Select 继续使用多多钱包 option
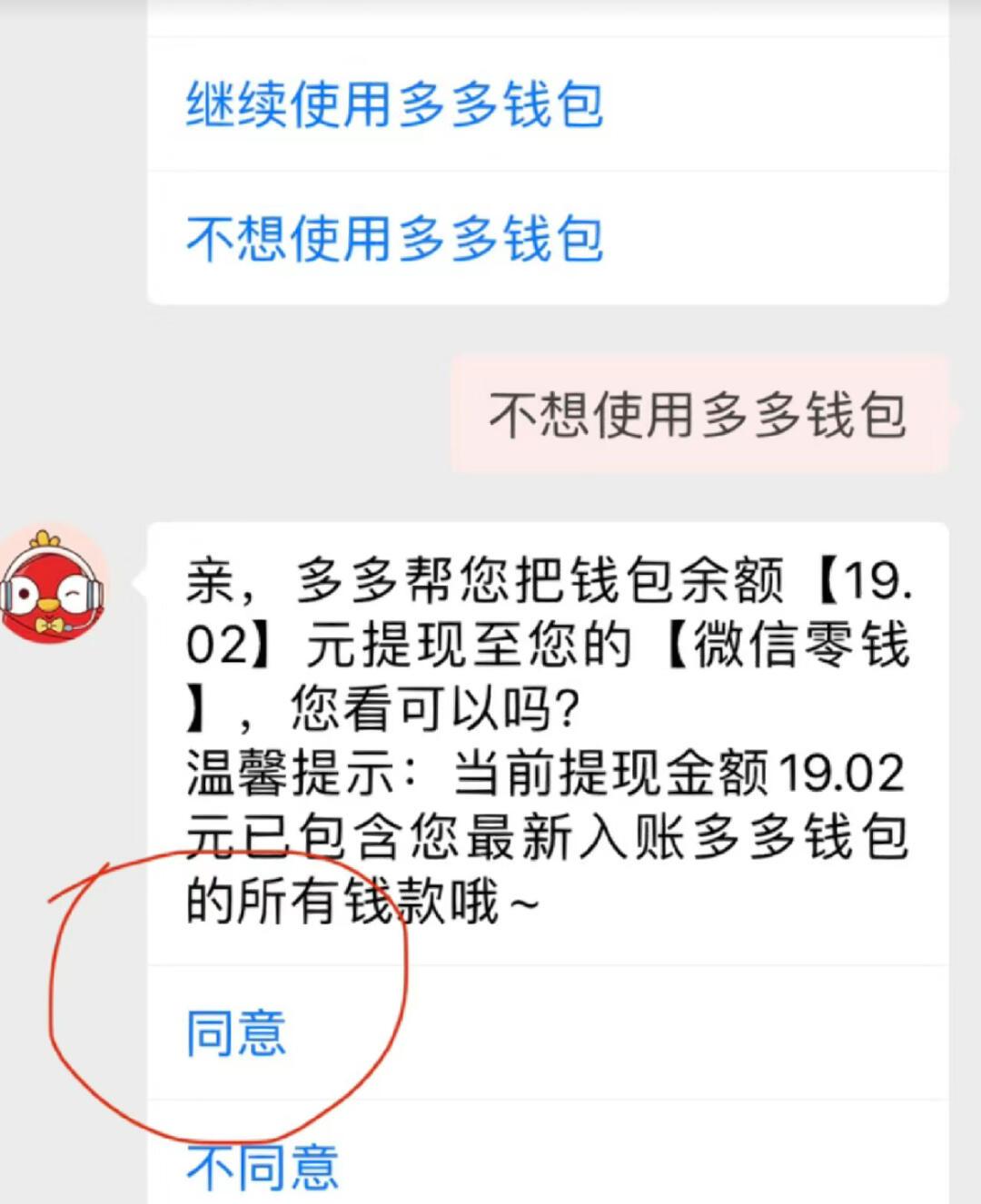The width and height of the screenshot is (981, 1204). [x=395, y=104]
